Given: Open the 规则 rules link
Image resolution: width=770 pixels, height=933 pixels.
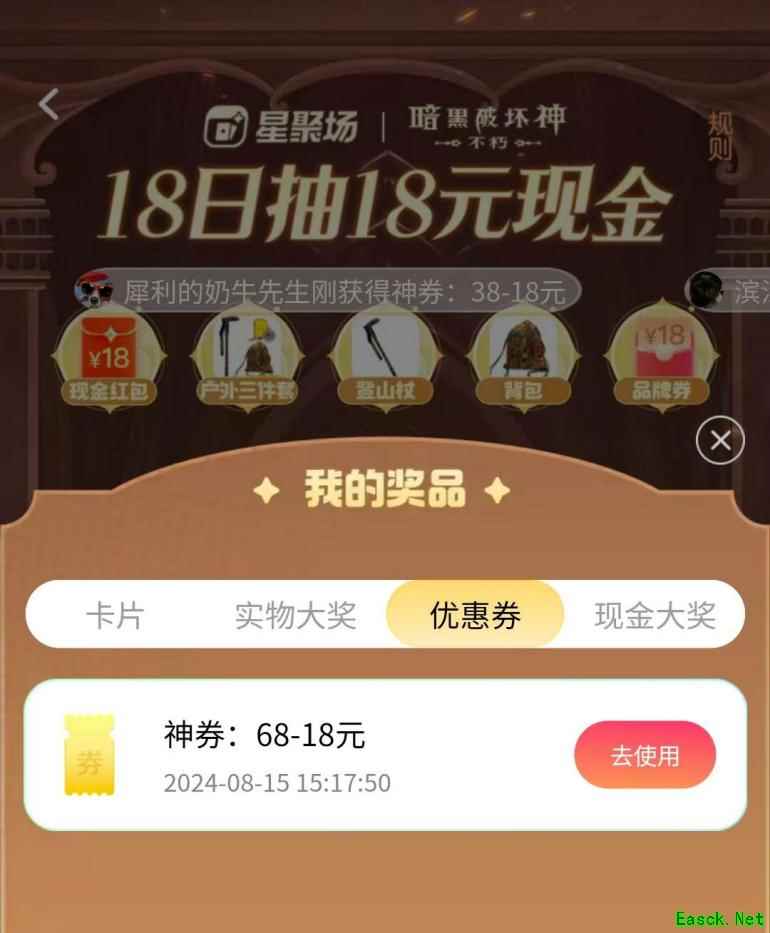Looking at the screenshot, I should coord(720,137).
